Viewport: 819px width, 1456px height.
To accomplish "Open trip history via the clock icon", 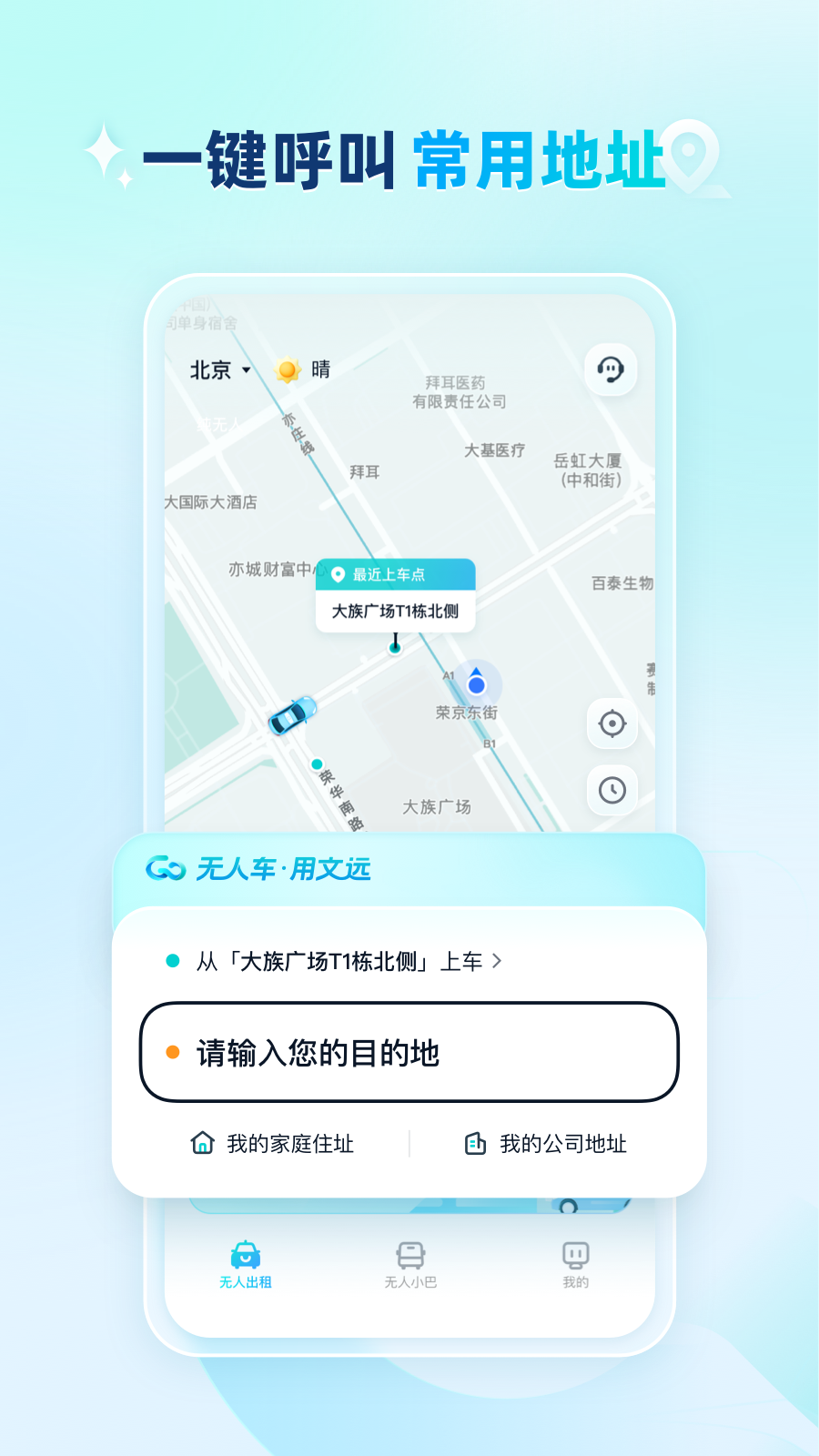I will click(x=612, y=791).
